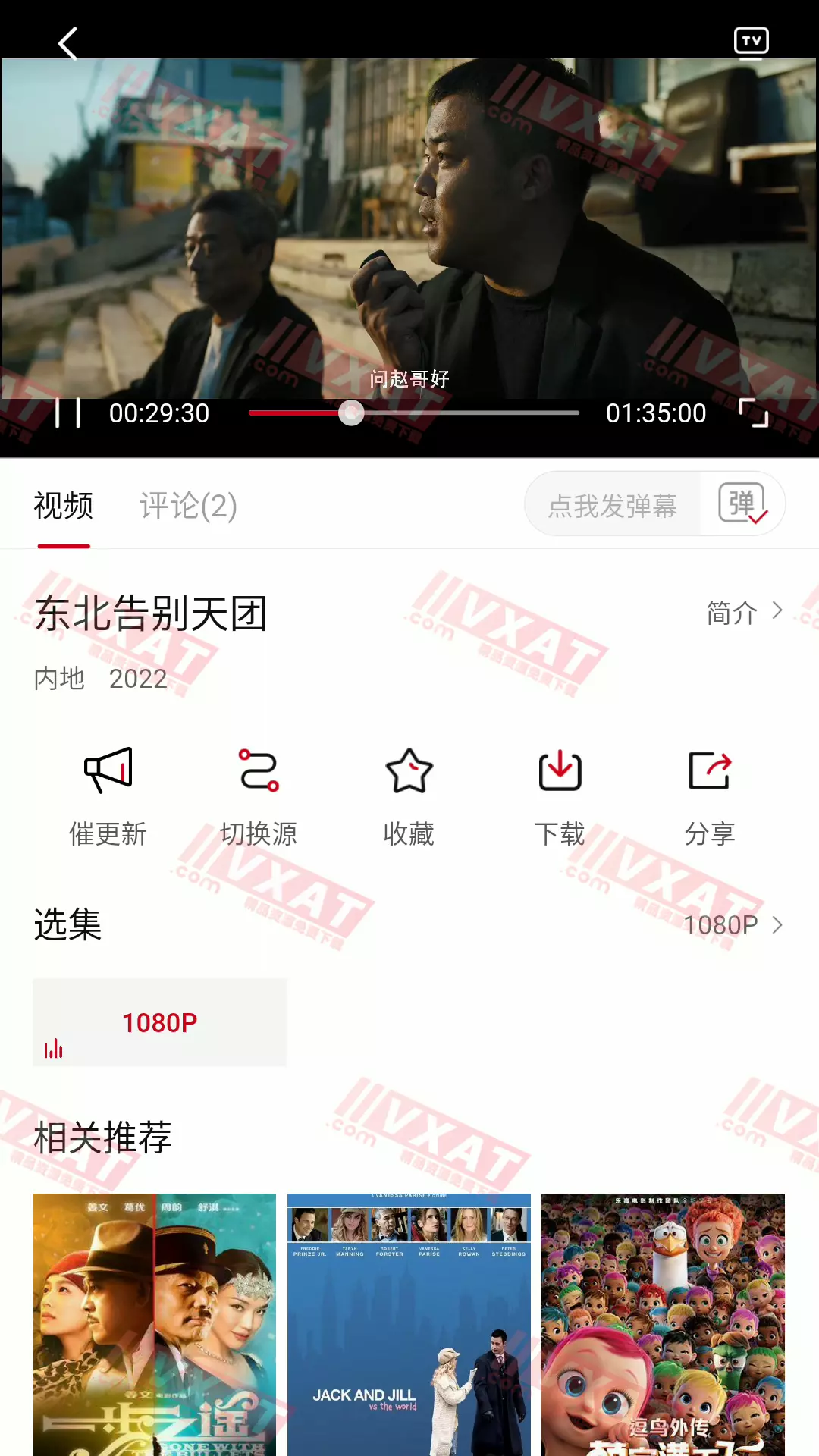Pause the playing video
The height and width of the screenshot is (1456, 819).
67,413
